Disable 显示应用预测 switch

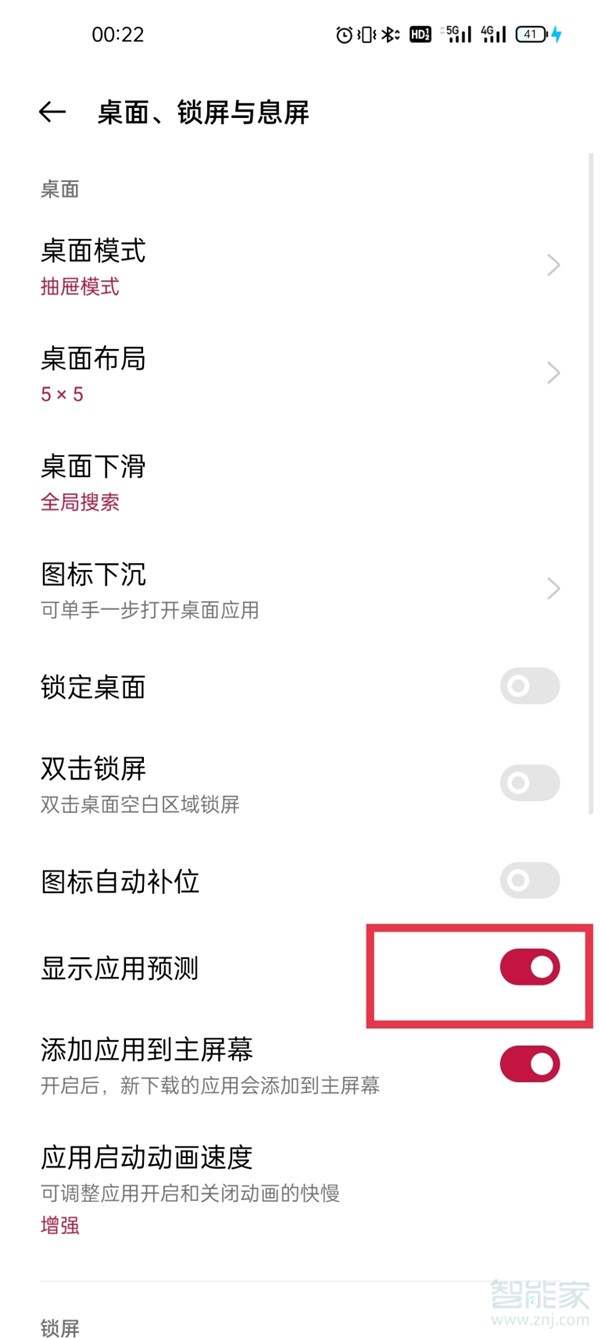pos(529,968)
